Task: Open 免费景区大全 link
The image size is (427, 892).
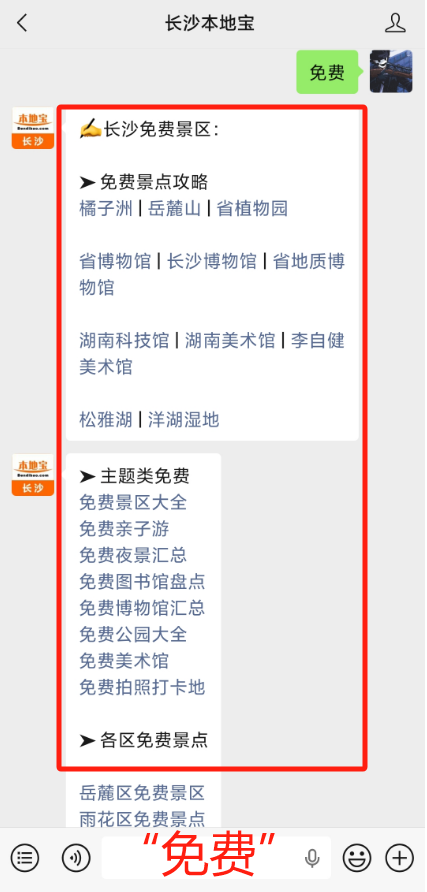Action: [133, 502]
